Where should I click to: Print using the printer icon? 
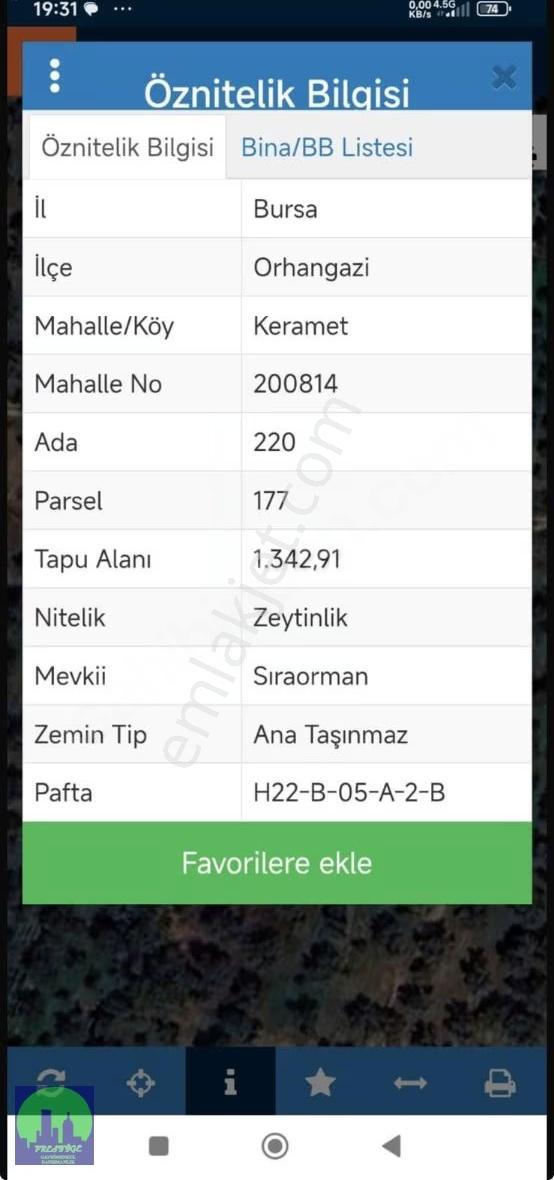pos(500,1083)
